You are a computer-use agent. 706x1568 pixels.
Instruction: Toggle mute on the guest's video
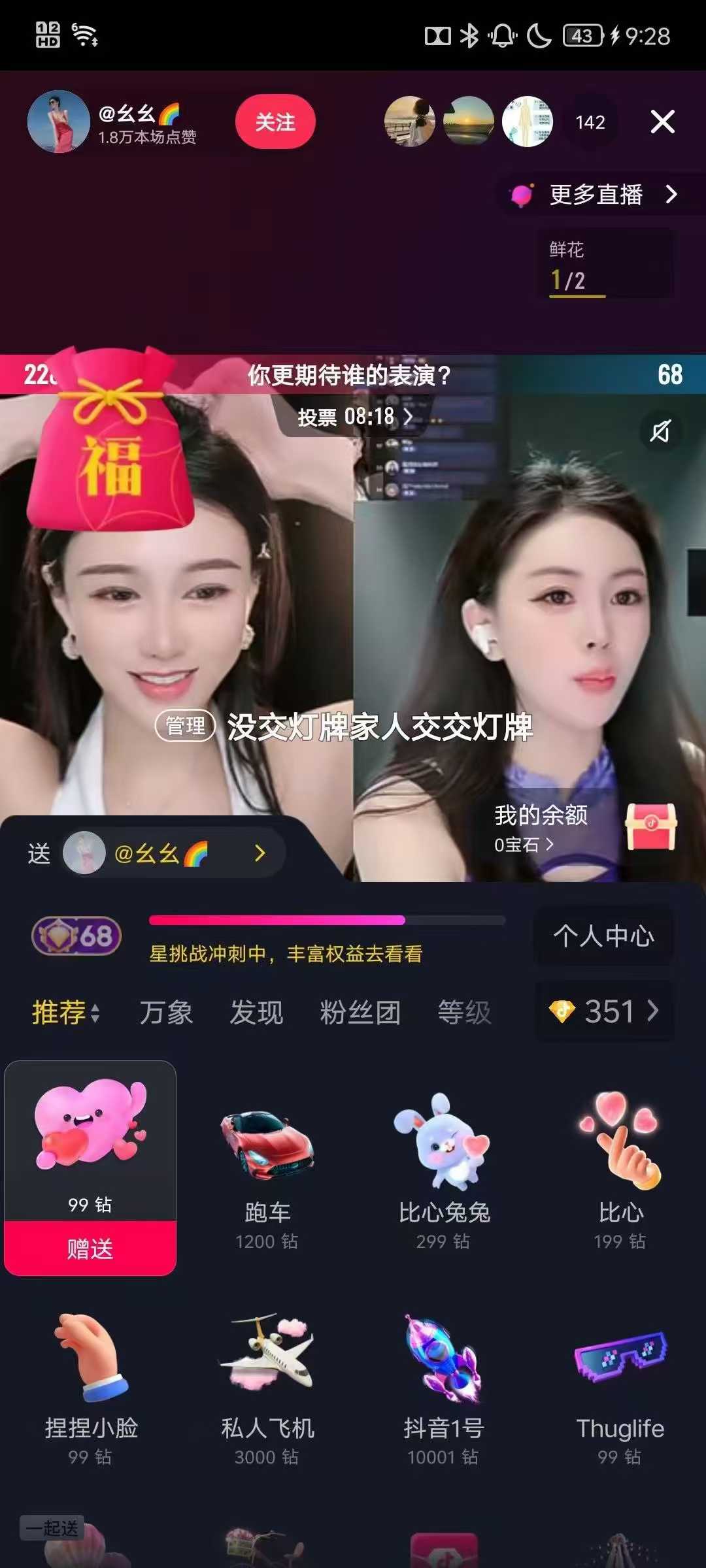point(660,431)
